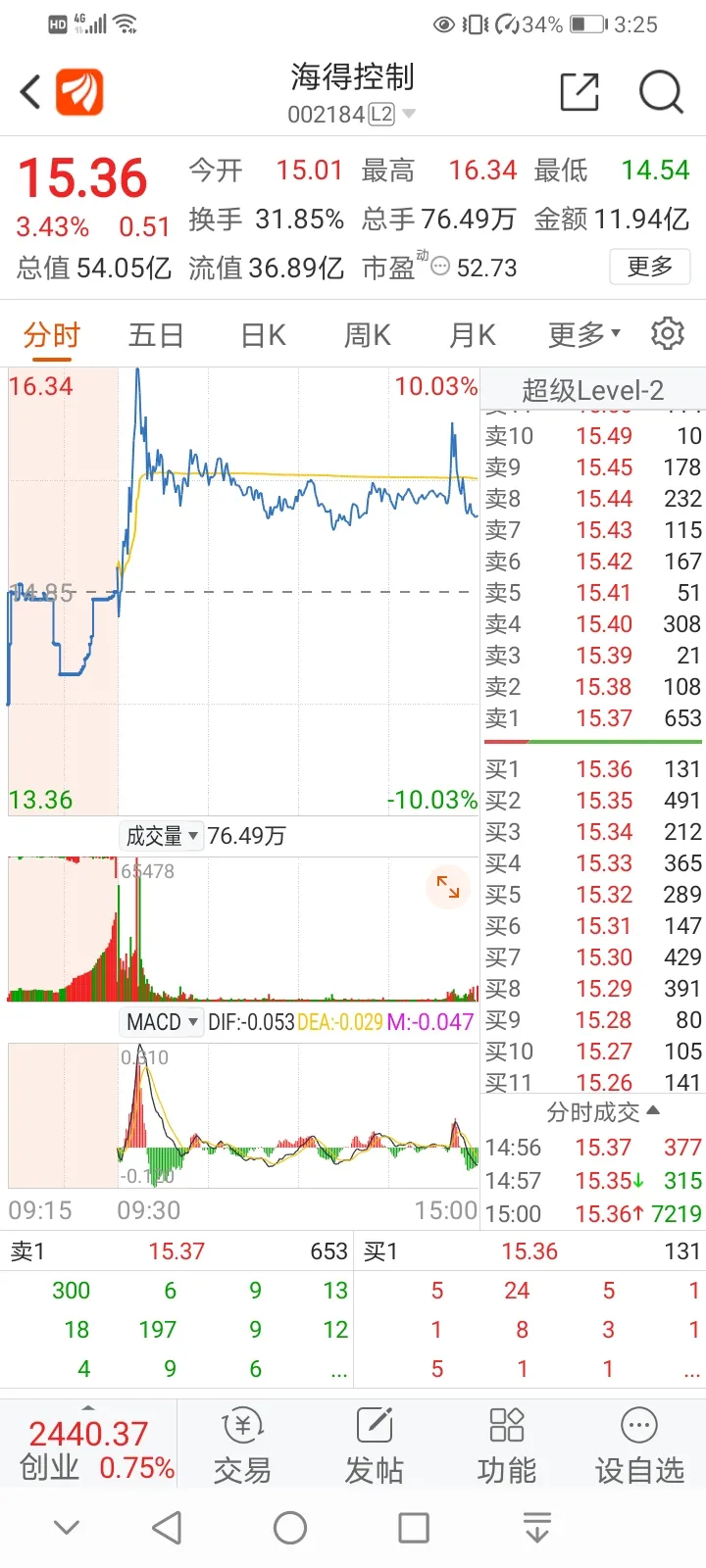The width and height of the screenshot is (706, 1568).
Task: Select the 周K chart tab
Action: 367,336
